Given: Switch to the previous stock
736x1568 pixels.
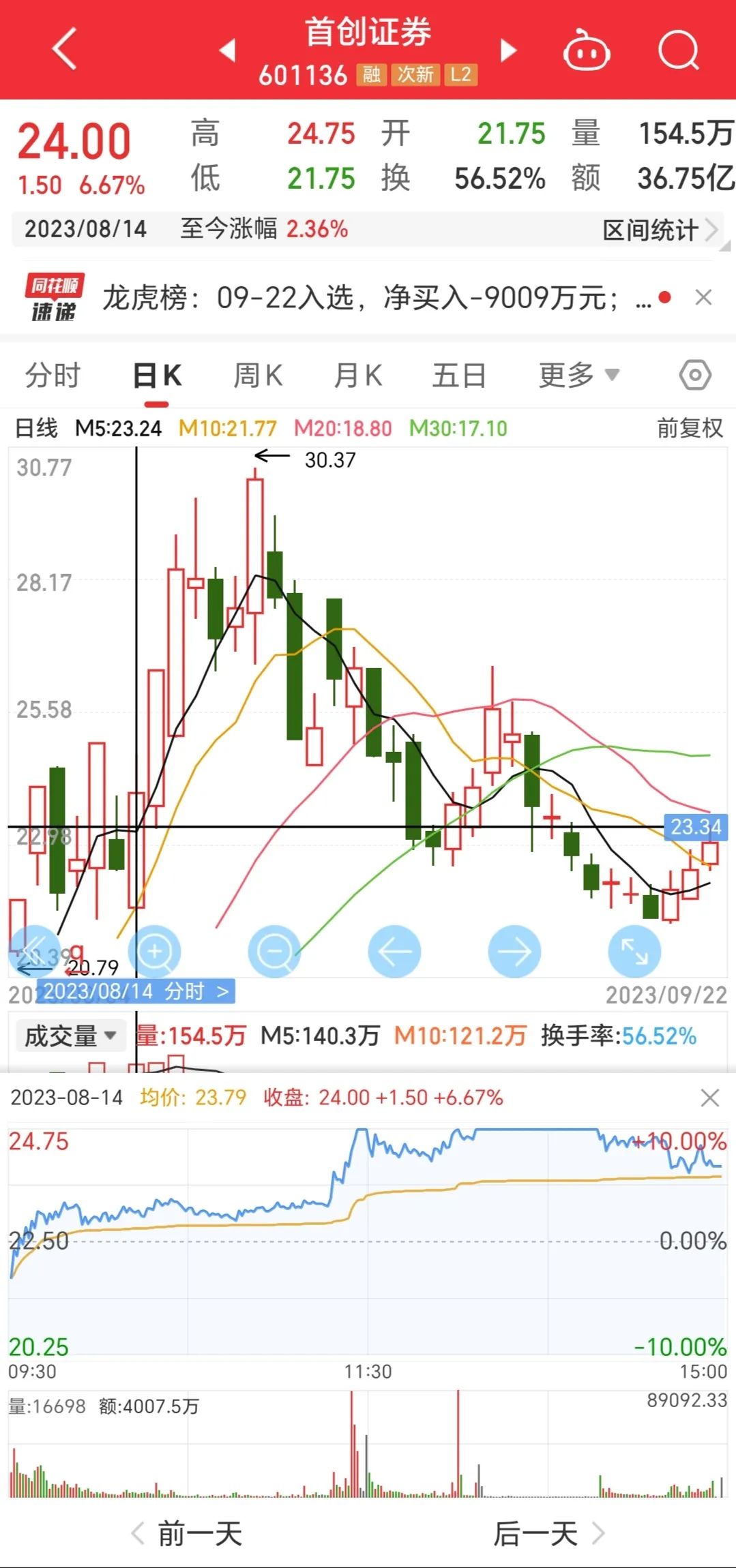Looking at the screenshot, I should click(227, 50).
